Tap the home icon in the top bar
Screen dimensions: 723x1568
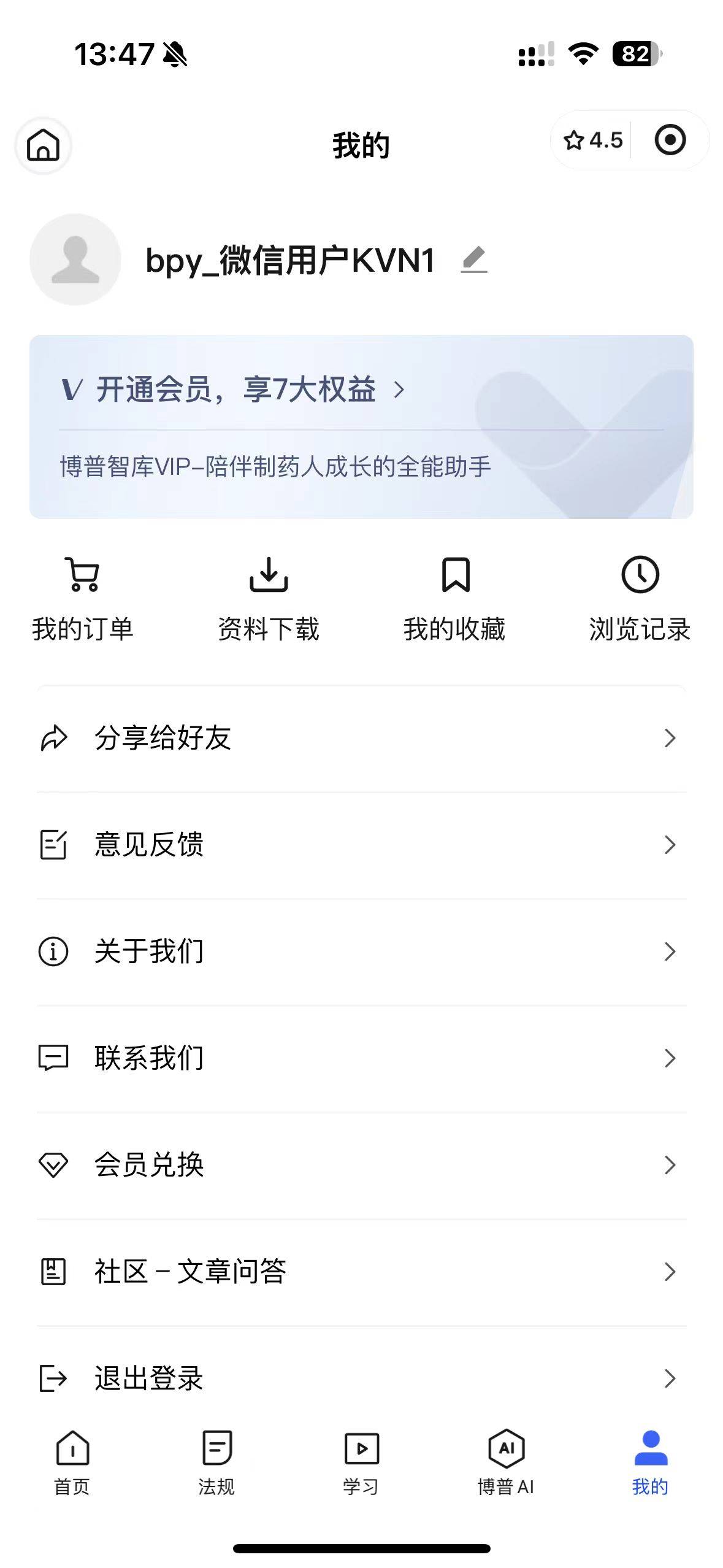click(x=43, y=145)
